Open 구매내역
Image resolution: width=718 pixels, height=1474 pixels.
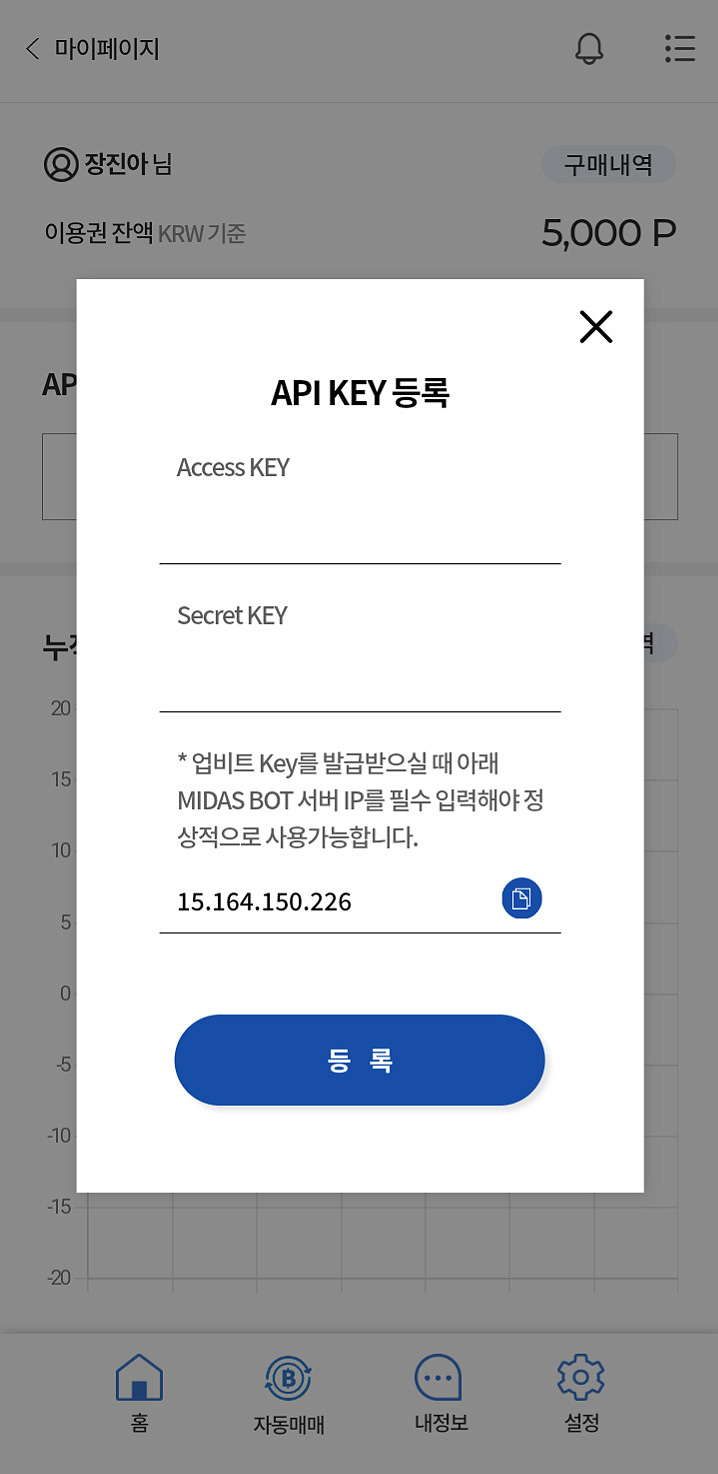coord(608,165)
